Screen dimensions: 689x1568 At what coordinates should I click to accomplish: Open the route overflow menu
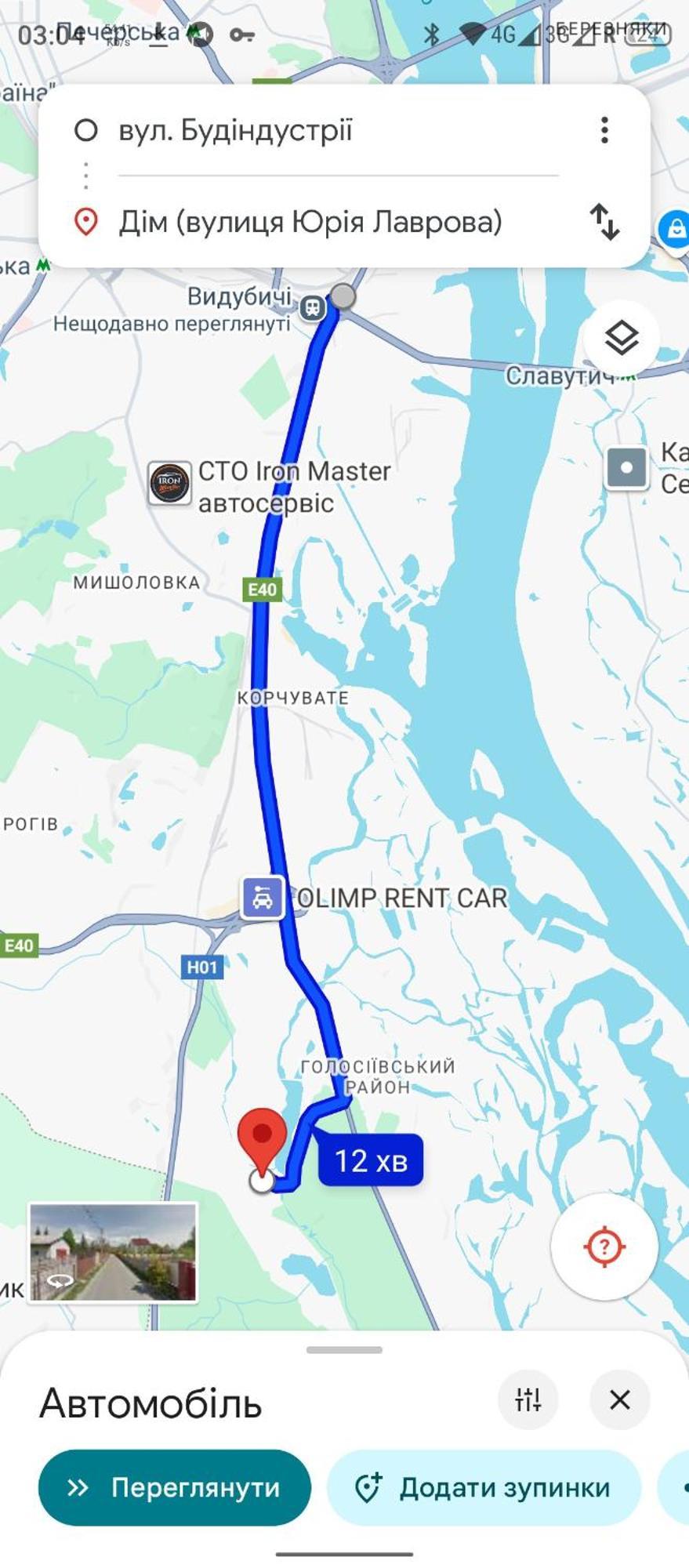[604, 130]
